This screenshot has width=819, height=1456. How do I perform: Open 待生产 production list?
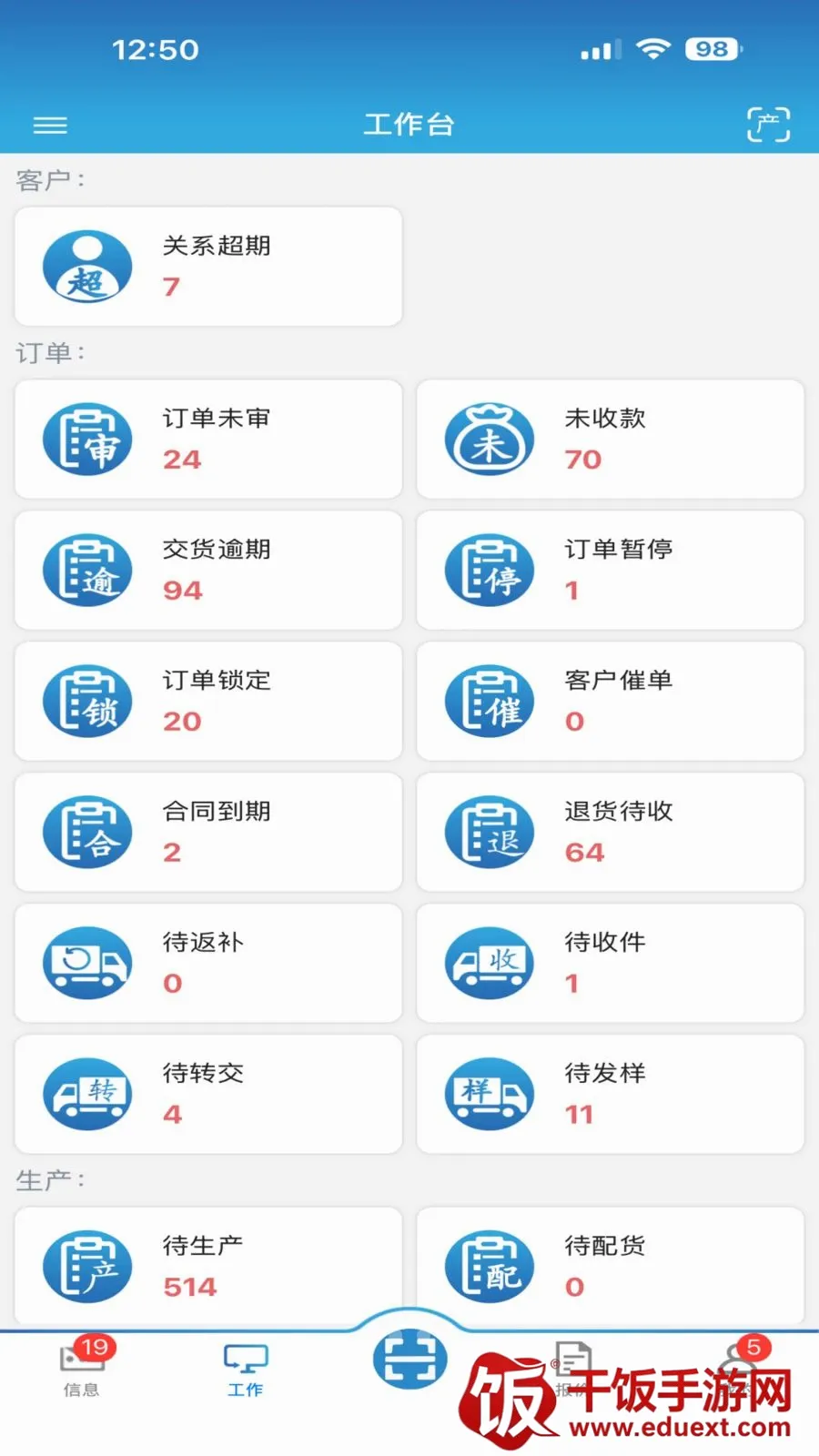pyautogui.click(x=208, y=1266)
